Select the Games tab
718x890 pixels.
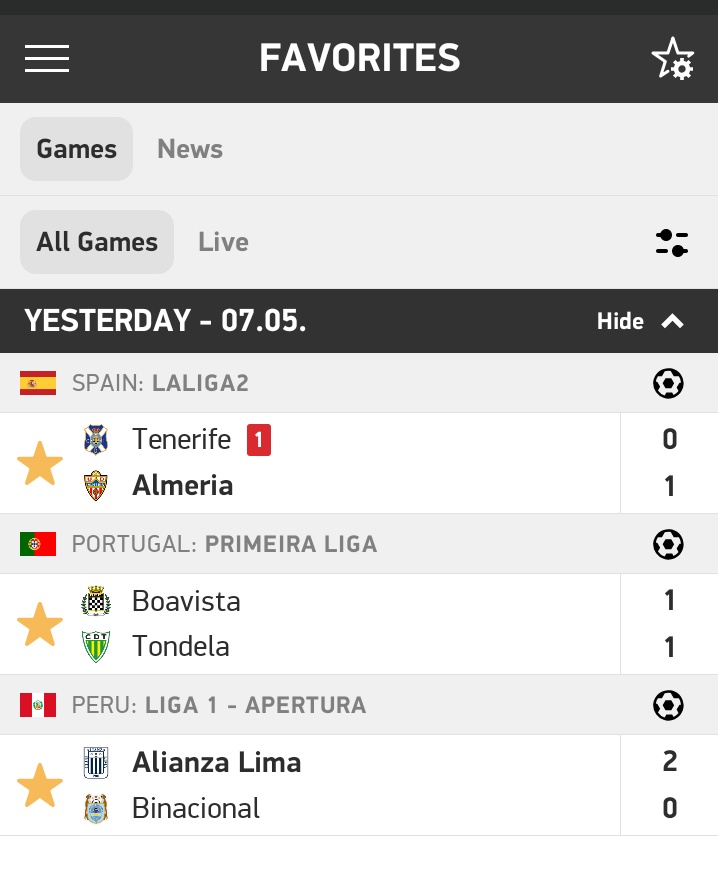coord(77,149)
